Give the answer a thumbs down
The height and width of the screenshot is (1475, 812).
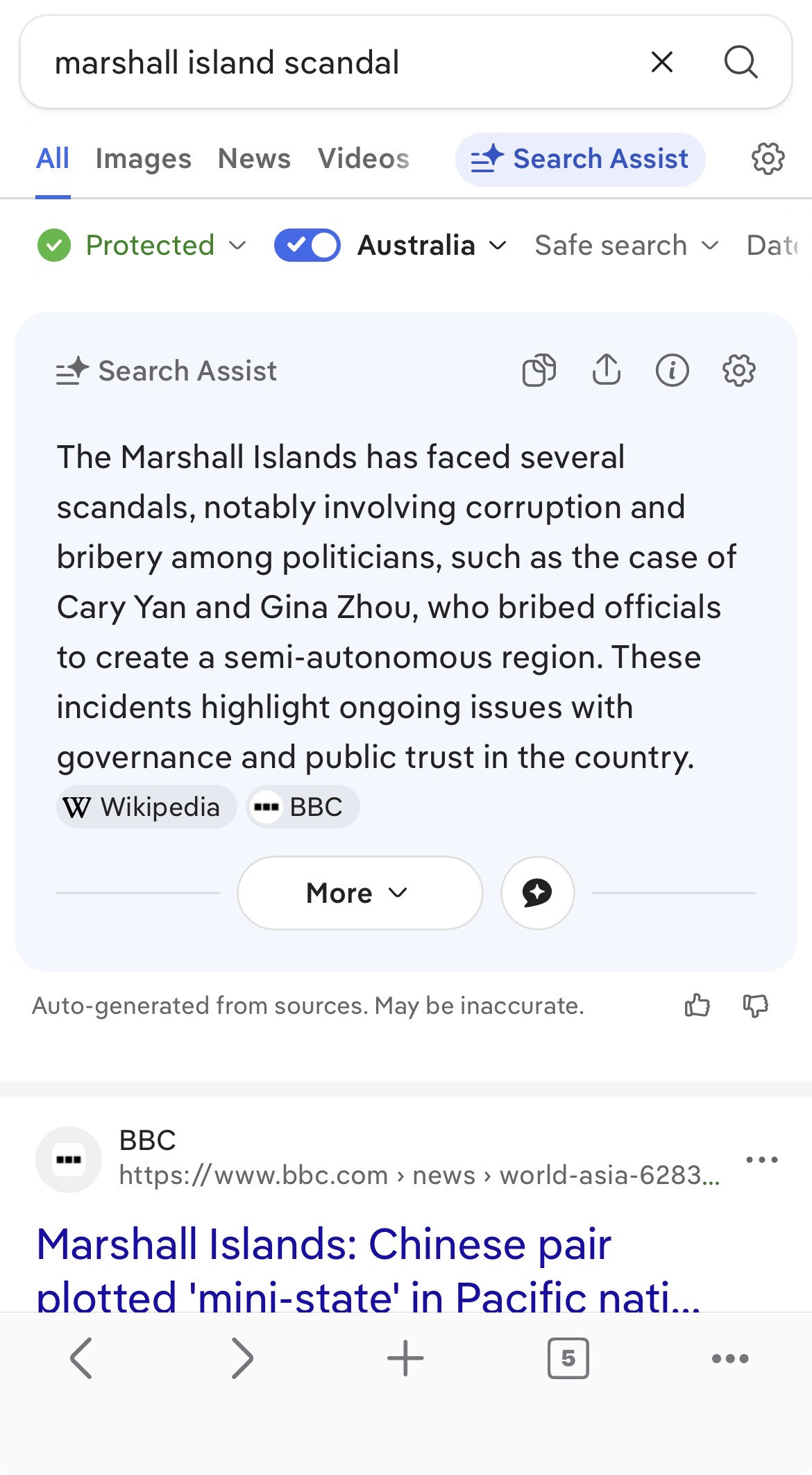pos(755,1006)
